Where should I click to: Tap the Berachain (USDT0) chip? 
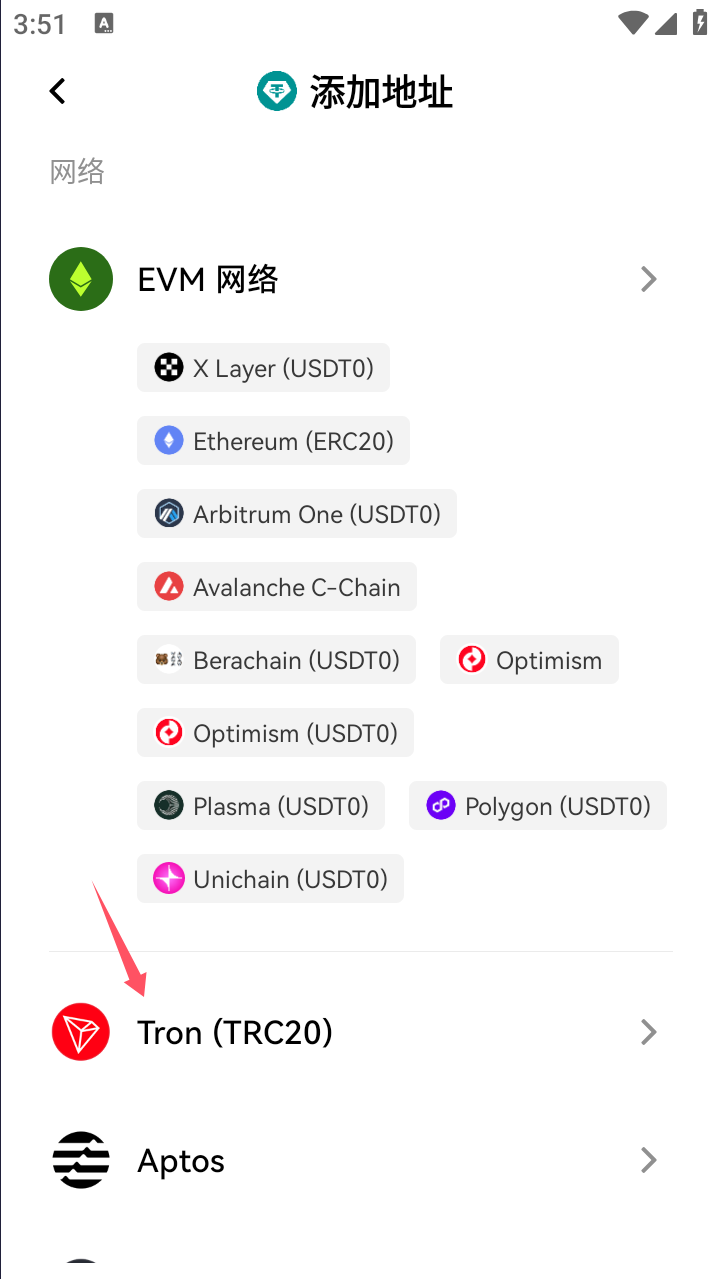(276, 660)
